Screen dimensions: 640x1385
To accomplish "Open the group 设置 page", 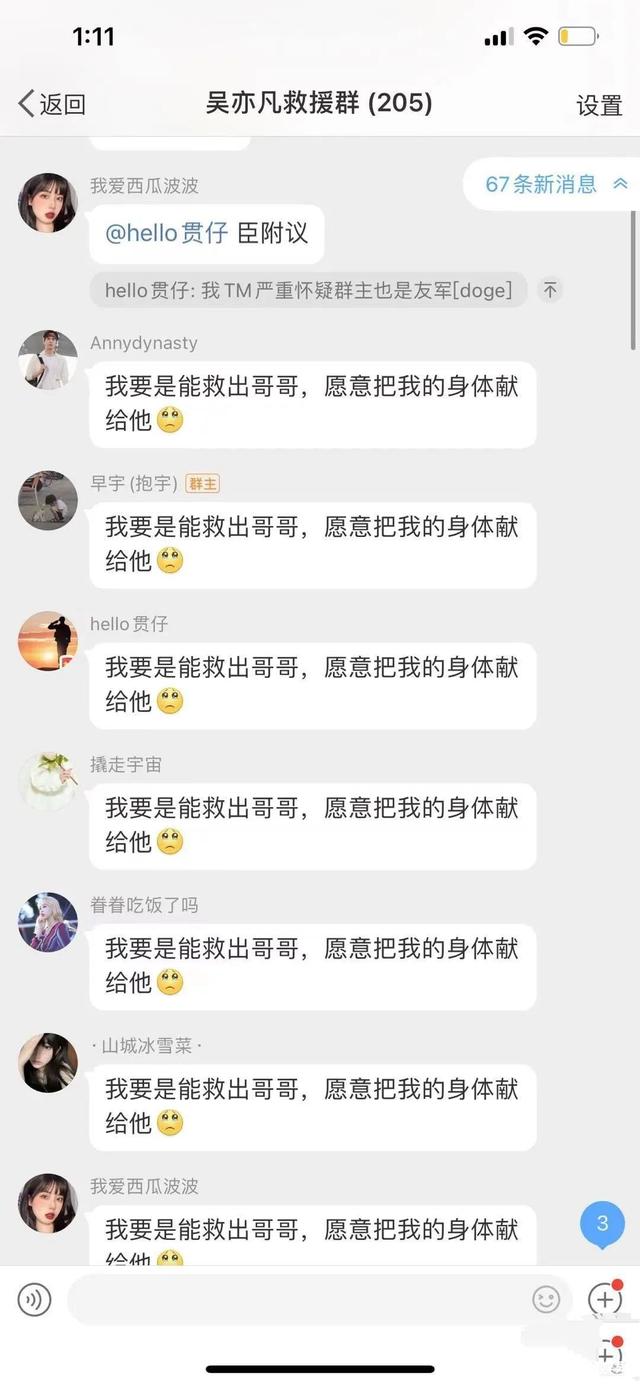I will click(x=599, y=104).
